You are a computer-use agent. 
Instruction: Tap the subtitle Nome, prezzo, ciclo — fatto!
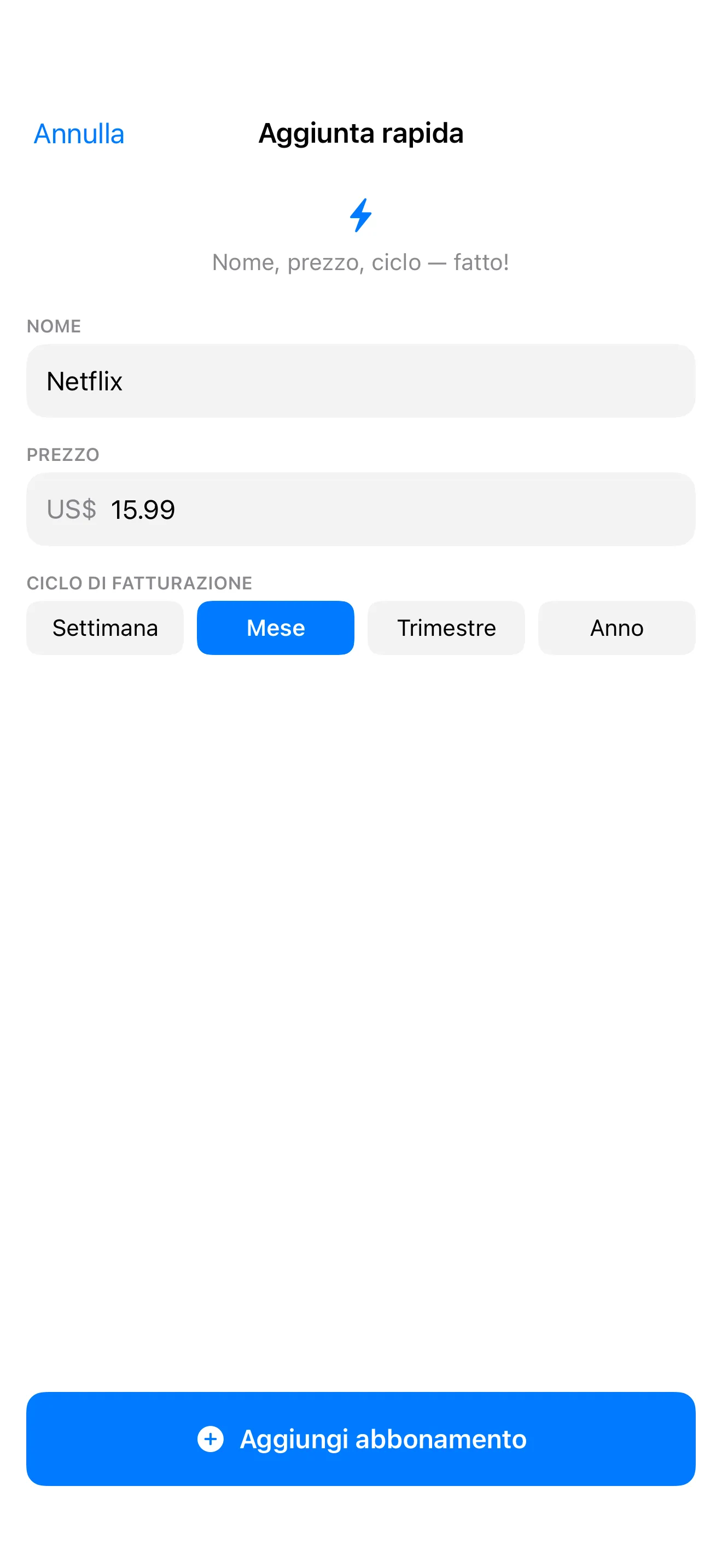coord(360,262)
